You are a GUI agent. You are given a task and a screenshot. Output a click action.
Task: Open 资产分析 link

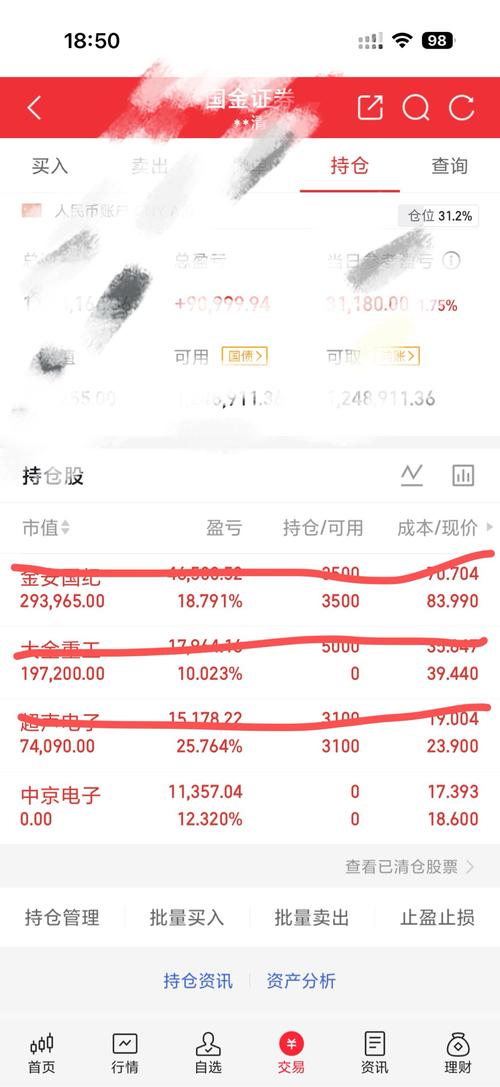(x=301, y=981)
